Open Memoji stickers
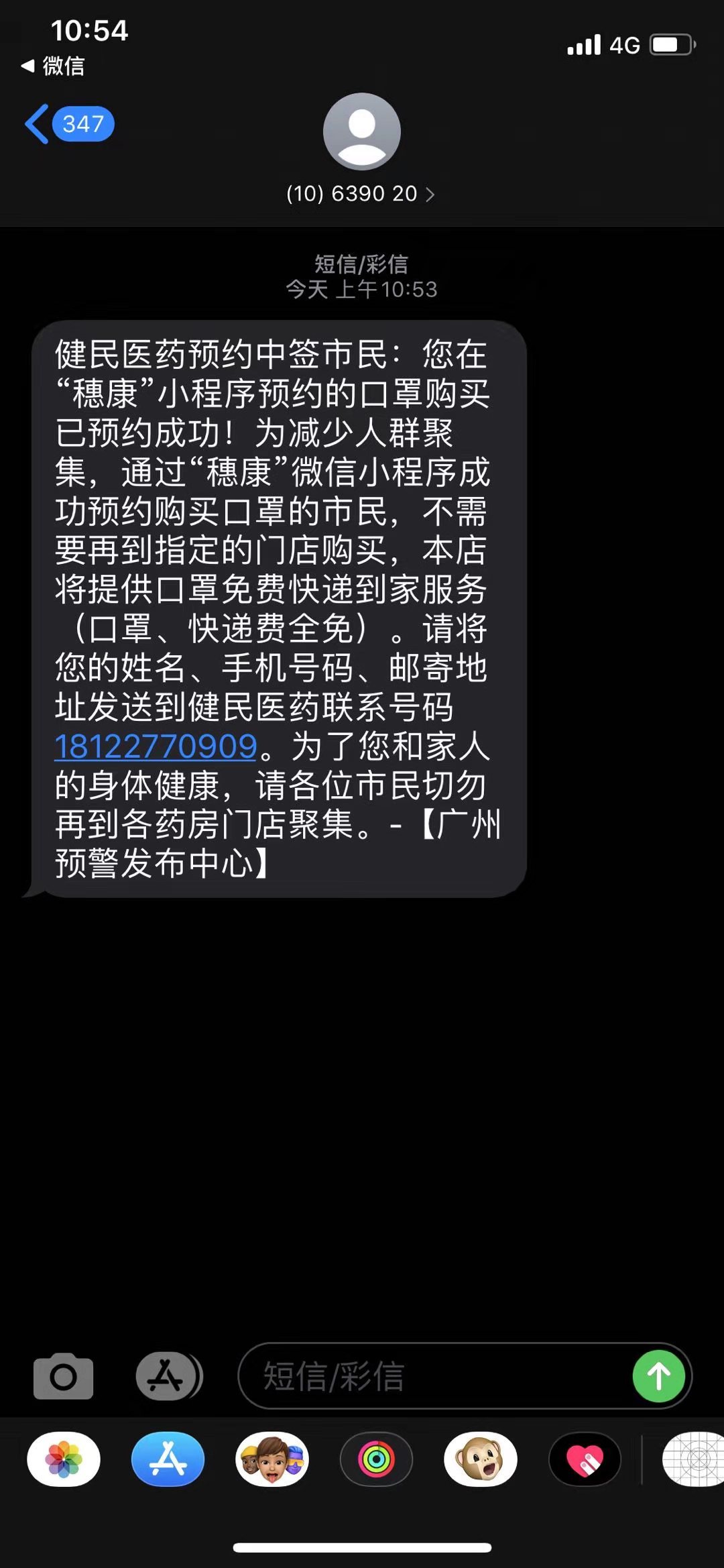 pyautogui.click(x=272, y=1459)
